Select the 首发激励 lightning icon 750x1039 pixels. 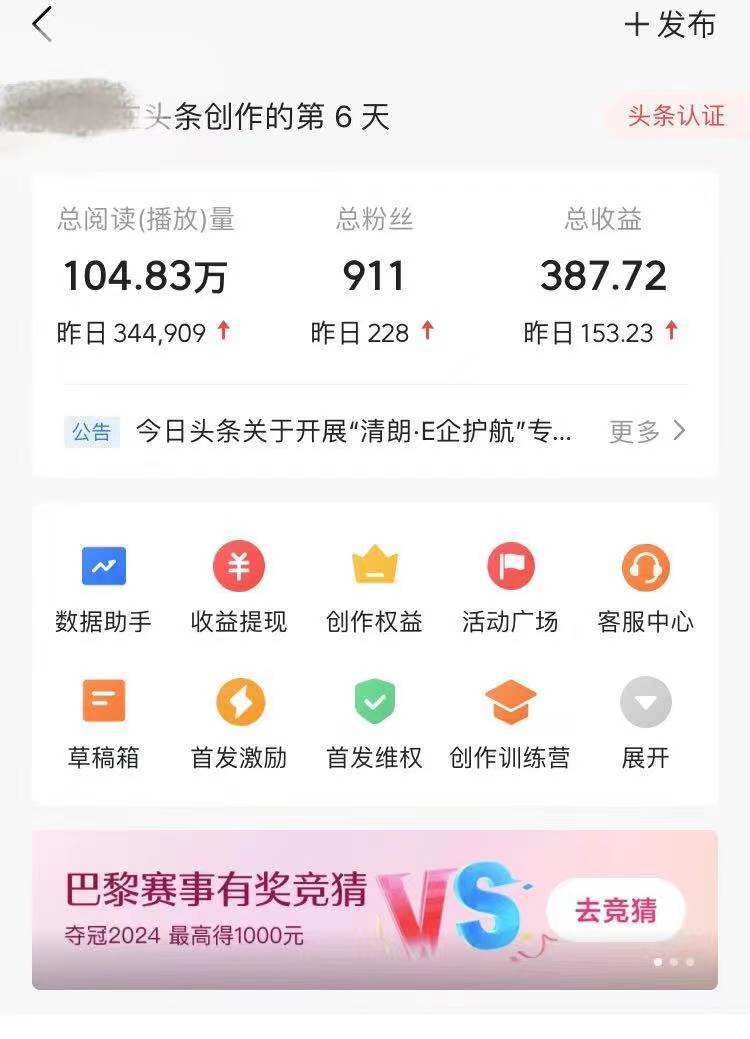point(238,703)
